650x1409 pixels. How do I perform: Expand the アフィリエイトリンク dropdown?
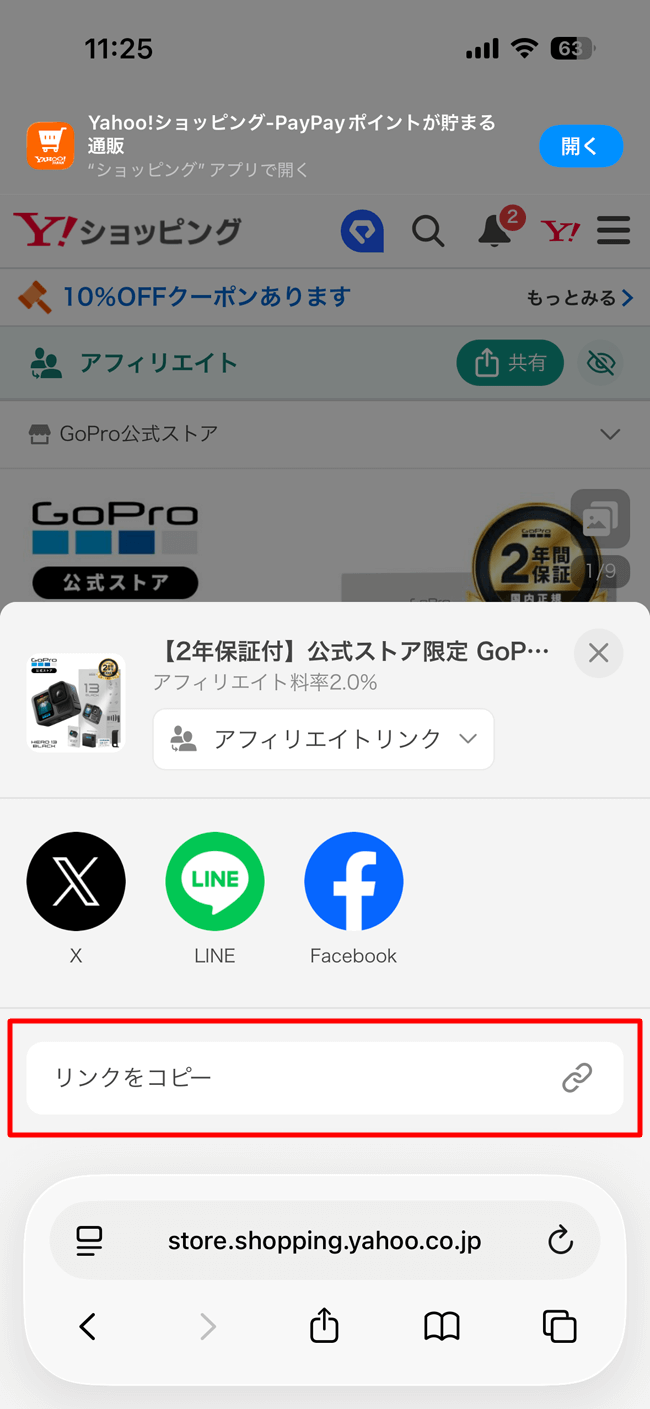[323, 739]
